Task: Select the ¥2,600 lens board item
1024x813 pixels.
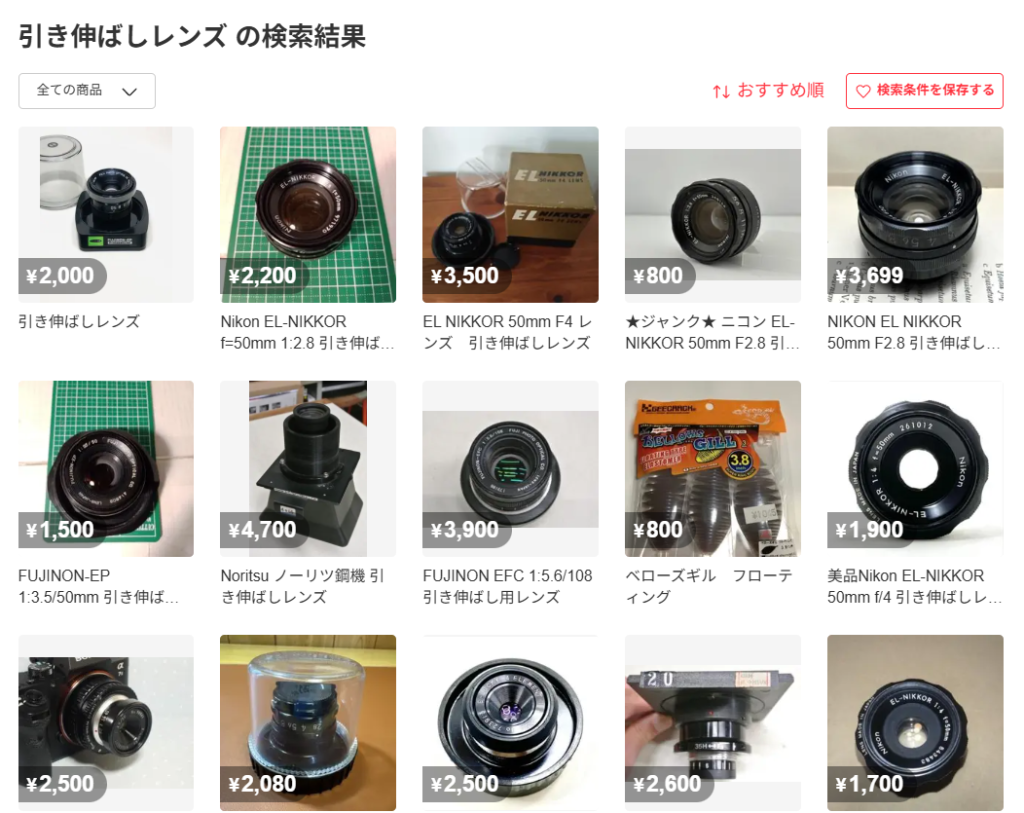Action: pos(712,722)
